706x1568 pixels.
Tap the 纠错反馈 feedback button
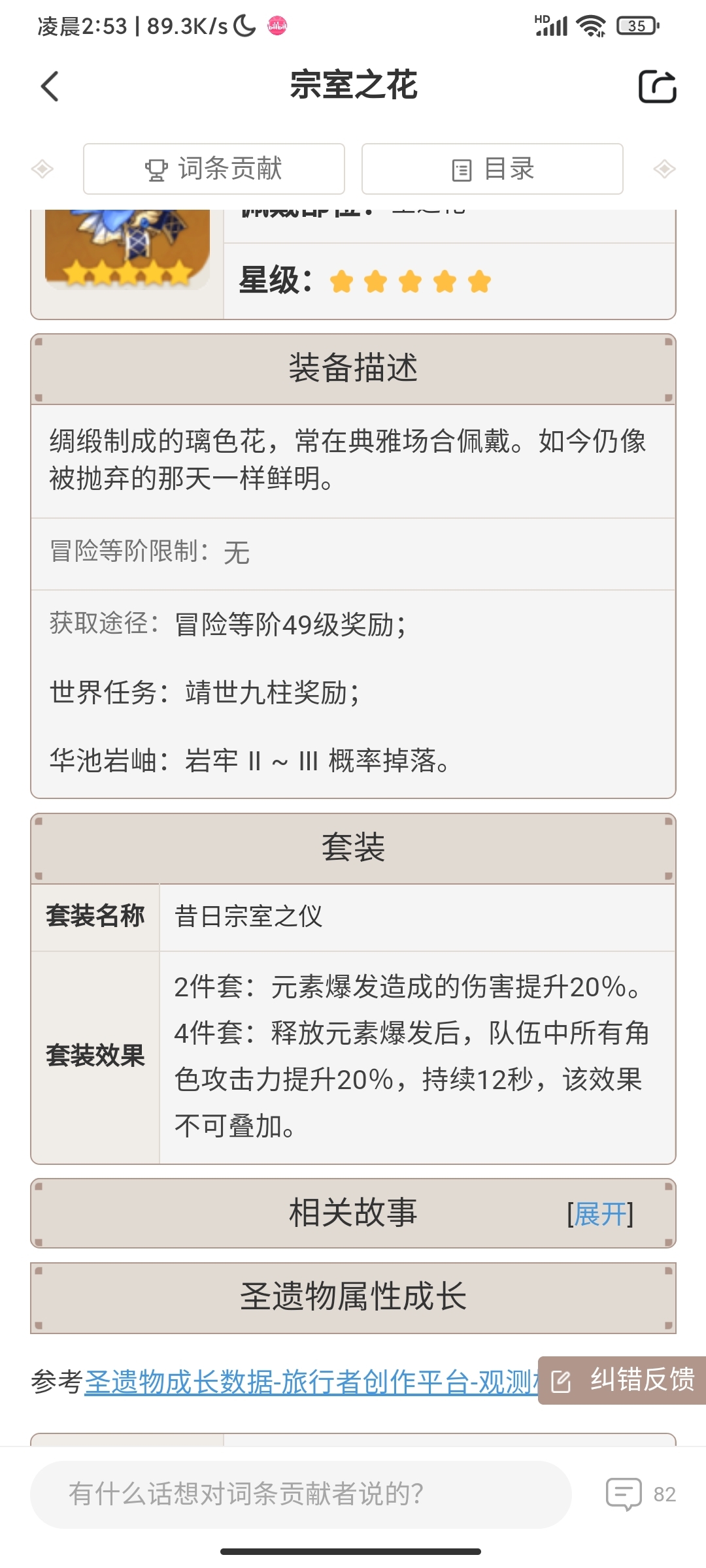click(623, 1380)
